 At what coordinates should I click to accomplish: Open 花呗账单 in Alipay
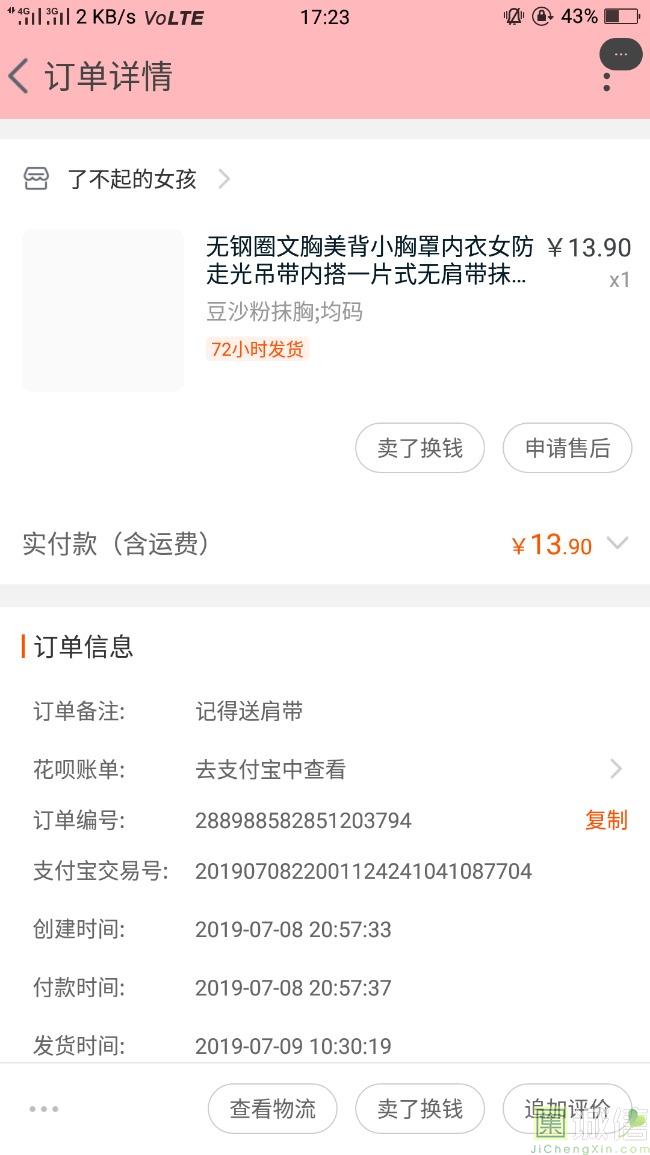coord(325,769)
